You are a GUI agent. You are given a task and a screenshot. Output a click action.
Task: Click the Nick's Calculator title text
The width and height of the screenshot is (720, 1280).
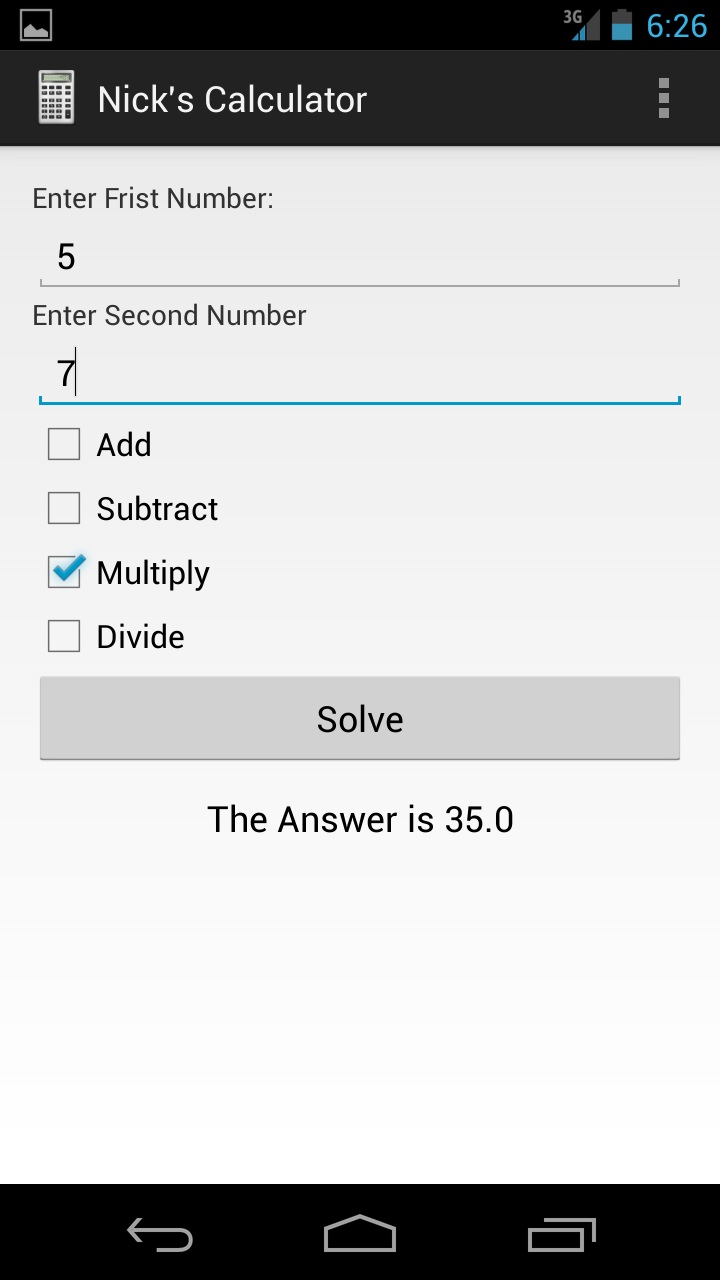point(231,98)
